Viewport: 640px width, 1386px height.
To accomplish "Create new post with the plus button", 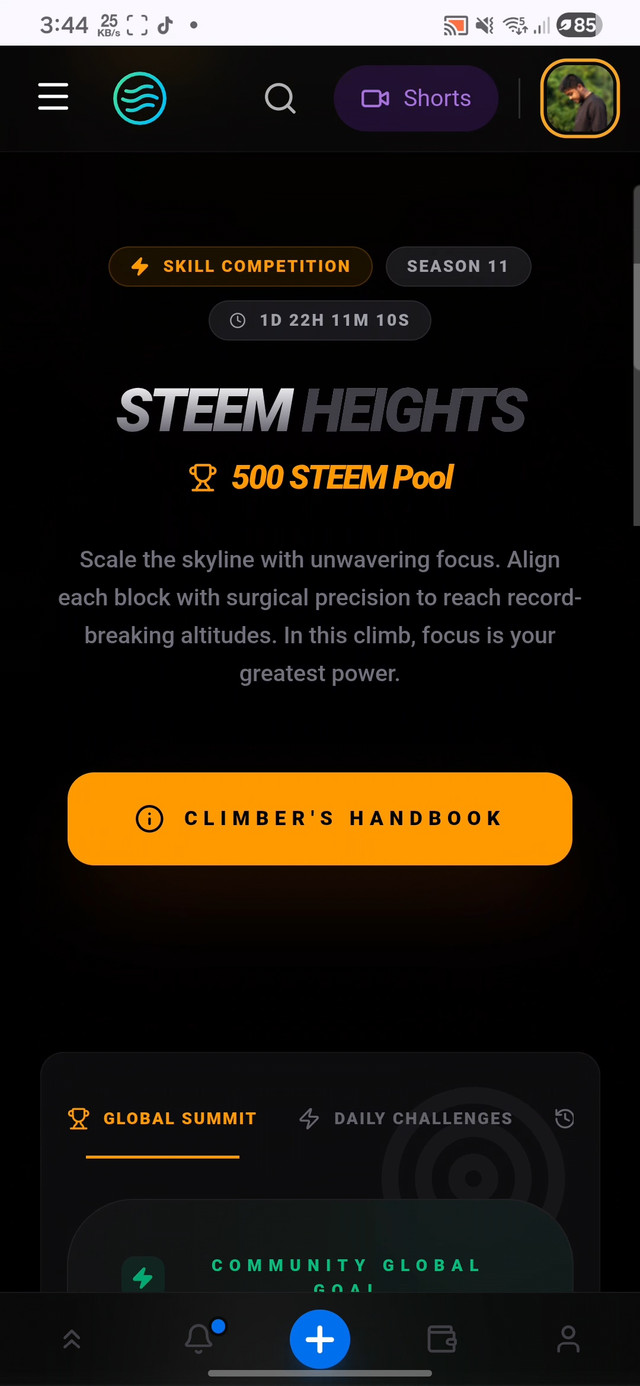I will point(320,1340).
